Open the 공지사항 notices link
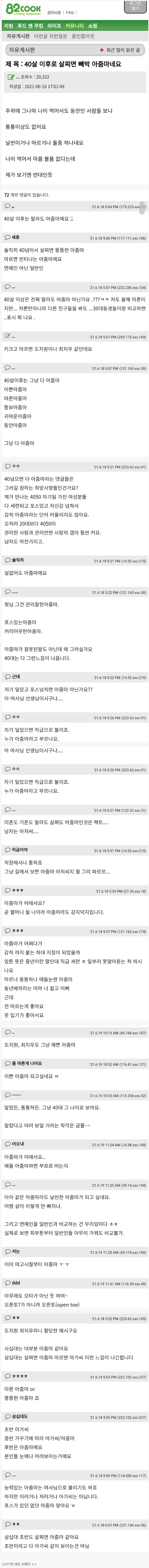Screen dimensions: 149x1568 click(54, 12)
